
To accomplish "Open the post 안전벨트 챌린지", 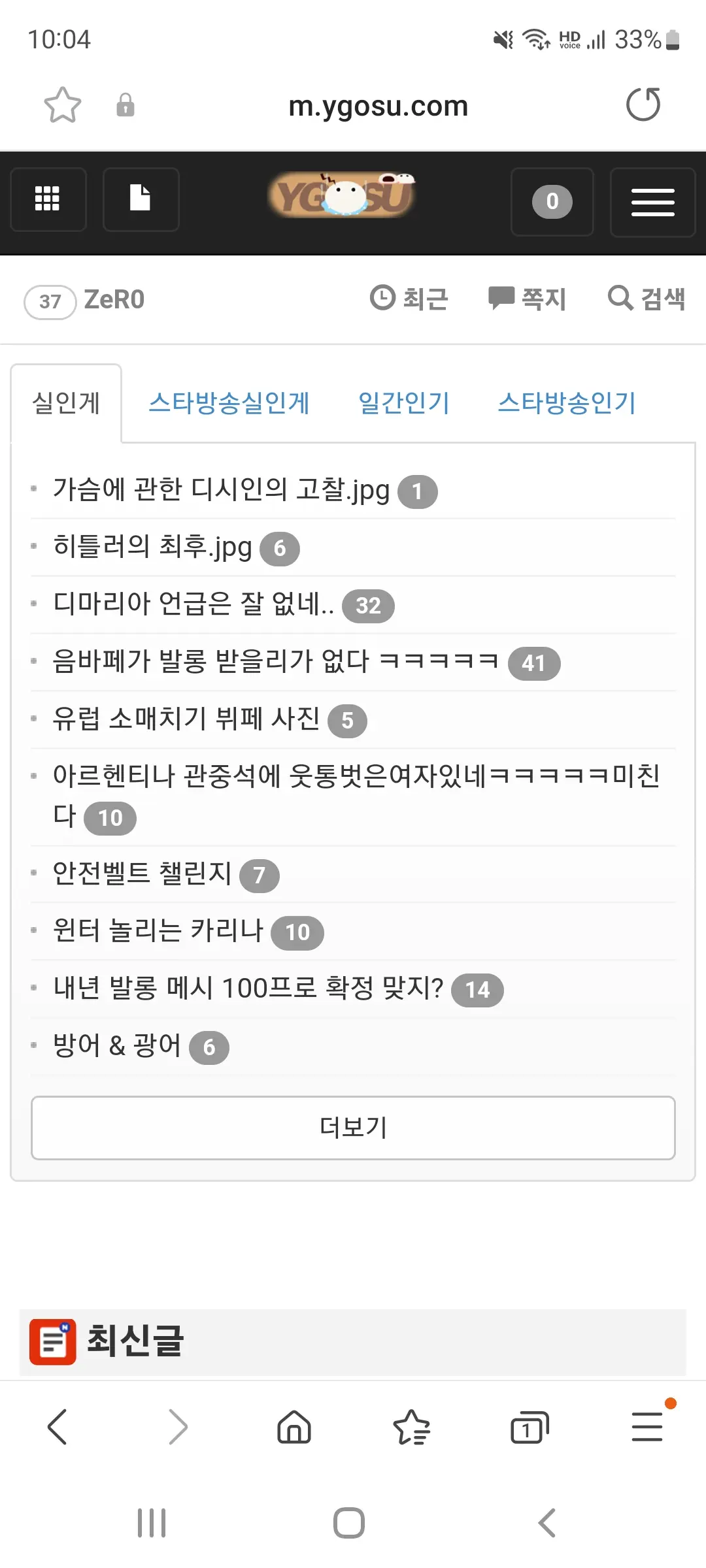I will [x=143, y=874].
